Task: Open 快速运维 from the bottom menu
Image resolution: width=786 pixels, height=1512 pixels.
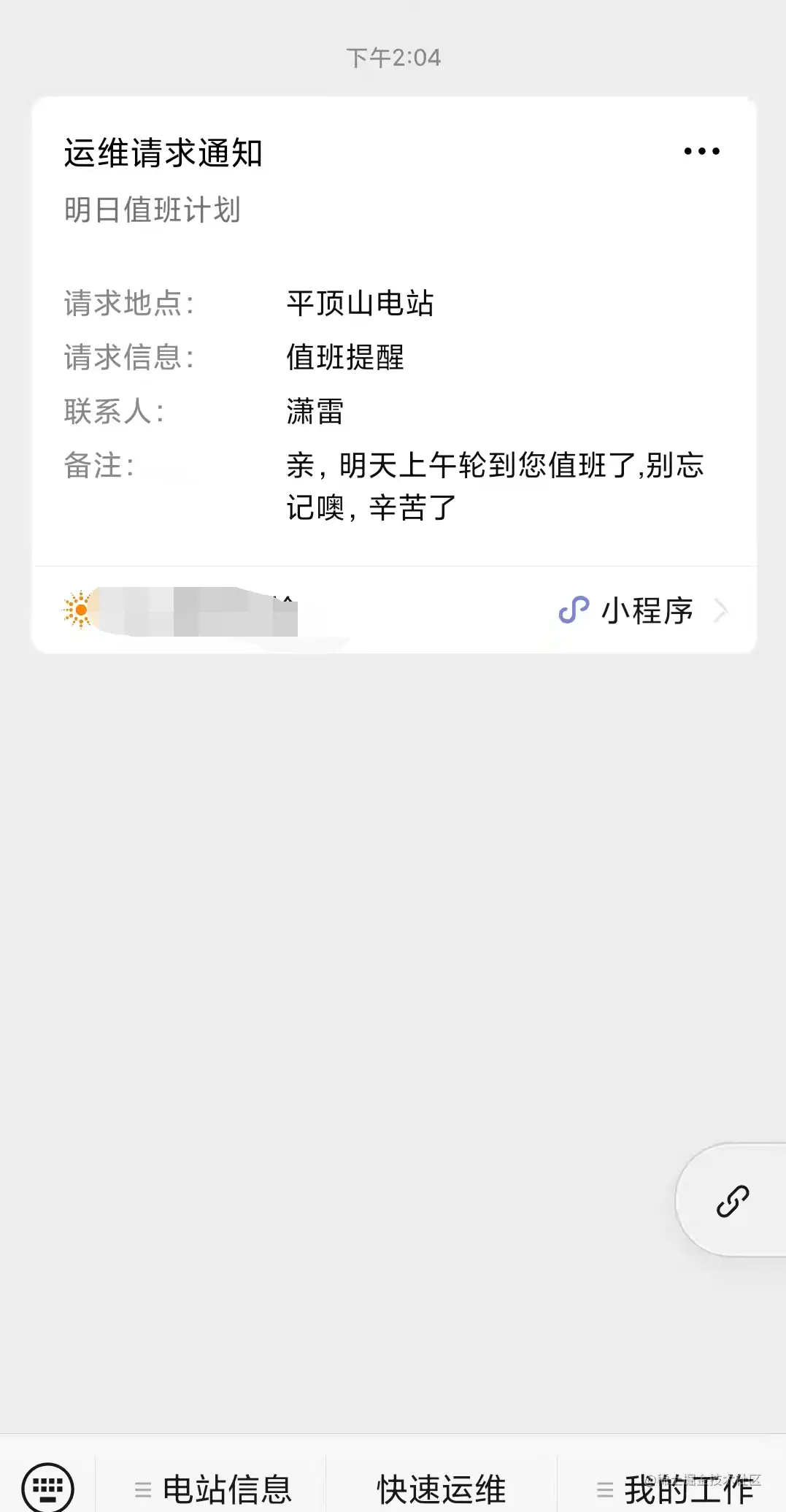Action: [442, 1489]
